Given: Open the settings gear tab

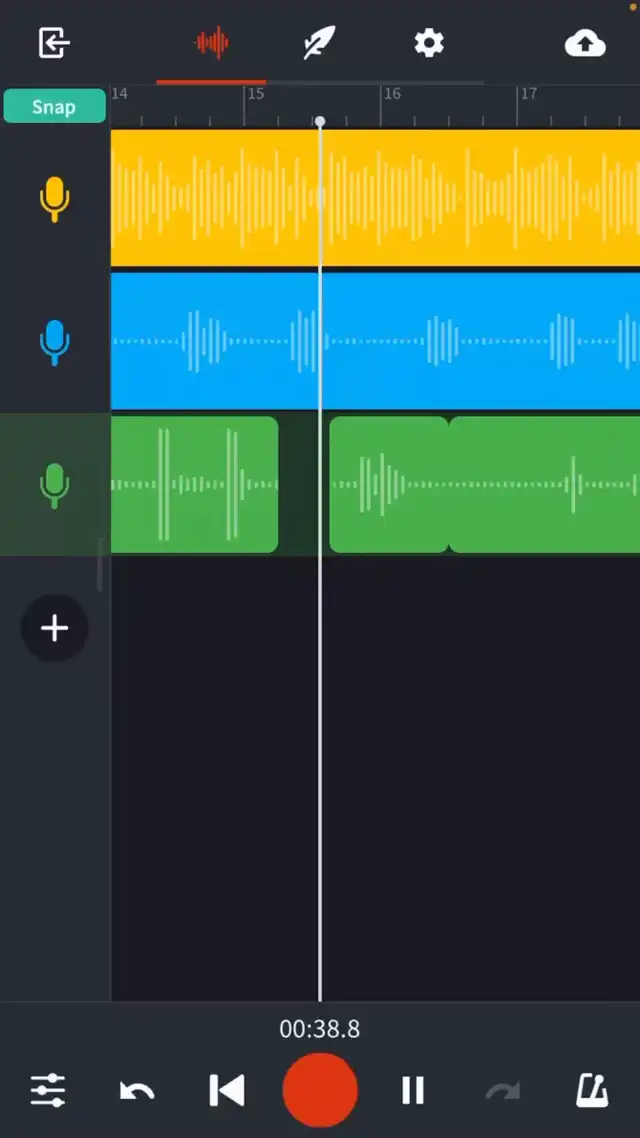Looking at the screenshot, I should click(x=428, y=43).
